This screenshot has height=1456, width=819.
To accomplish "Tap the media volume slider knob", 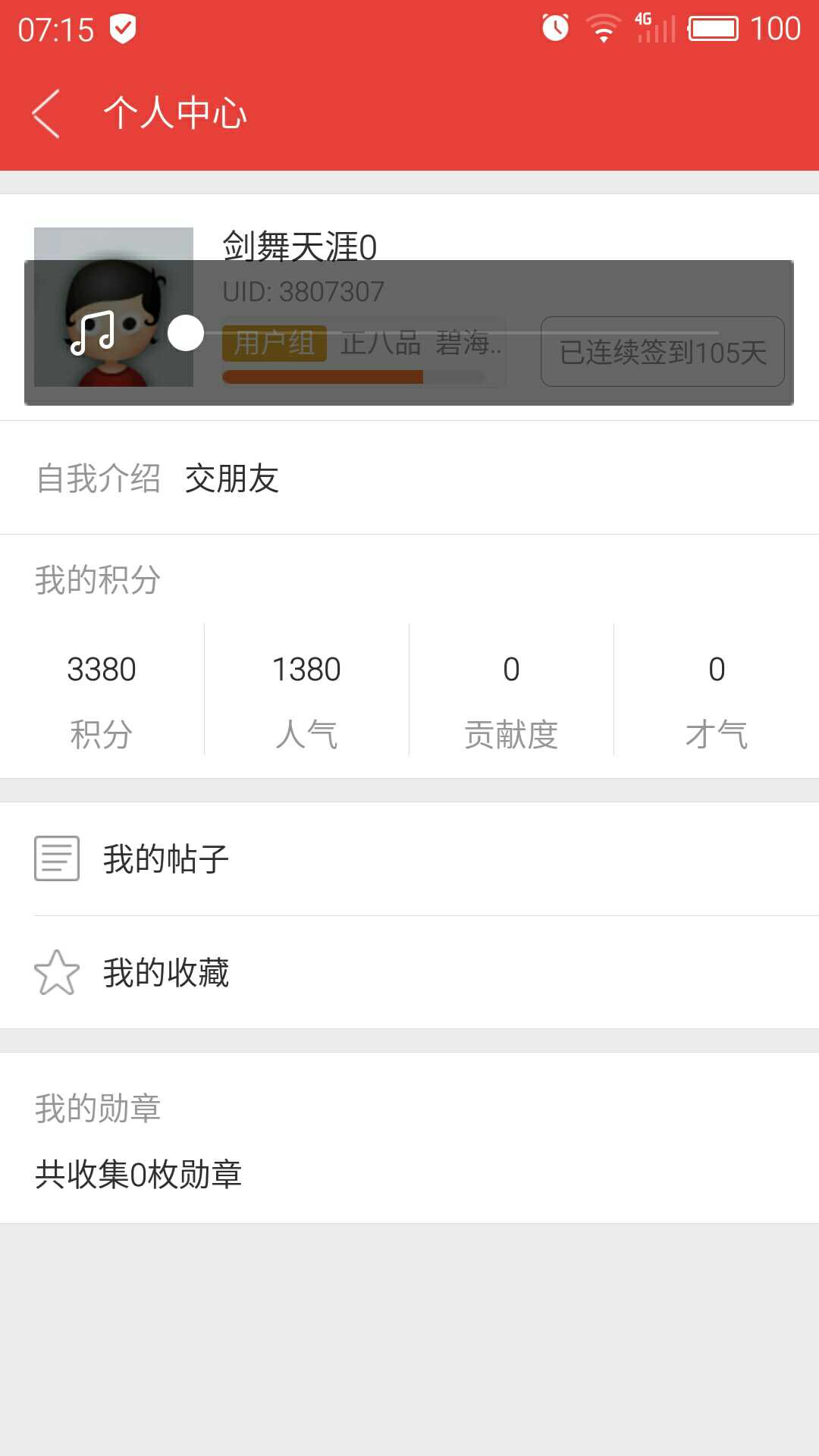I will point(186,333).
